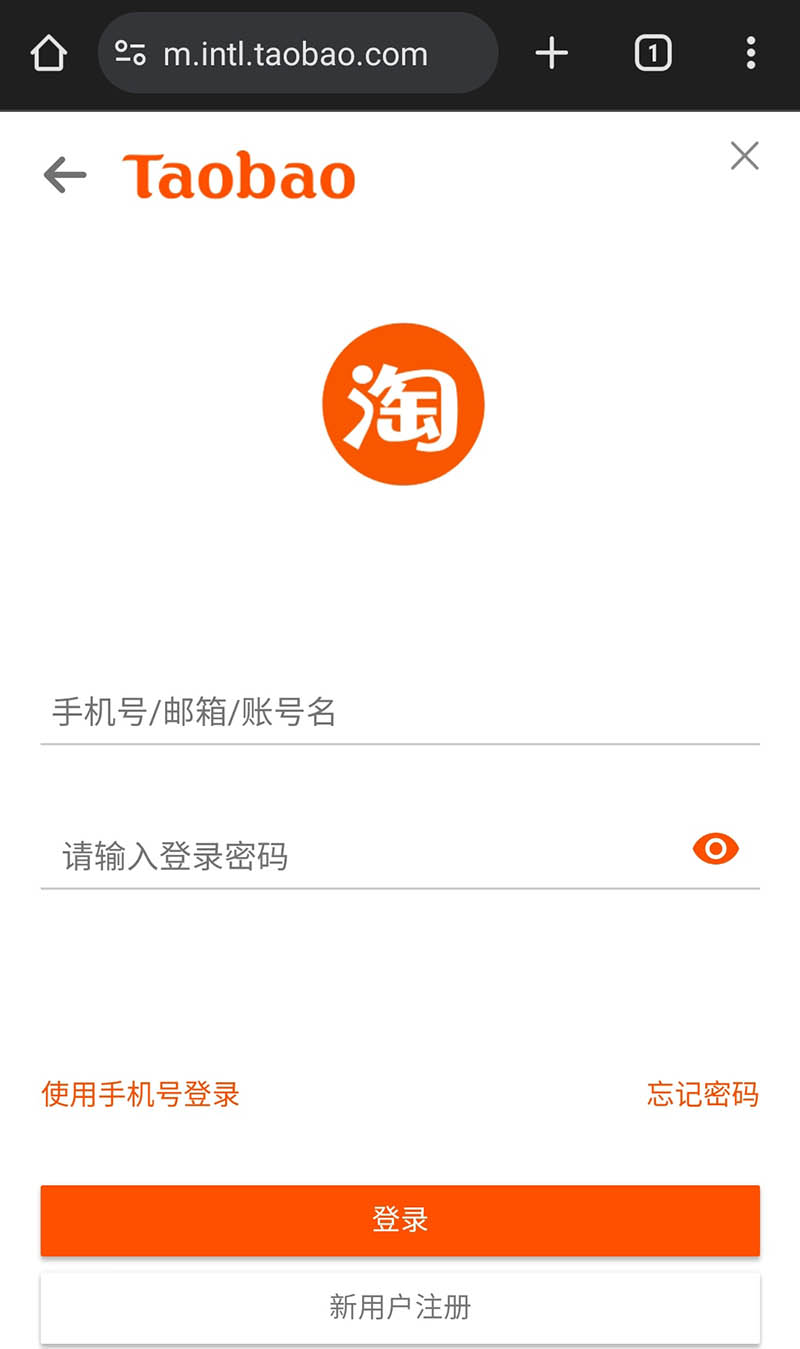Open a new browser tab
The image size is (800, 1349).
(x=551, y=54)
